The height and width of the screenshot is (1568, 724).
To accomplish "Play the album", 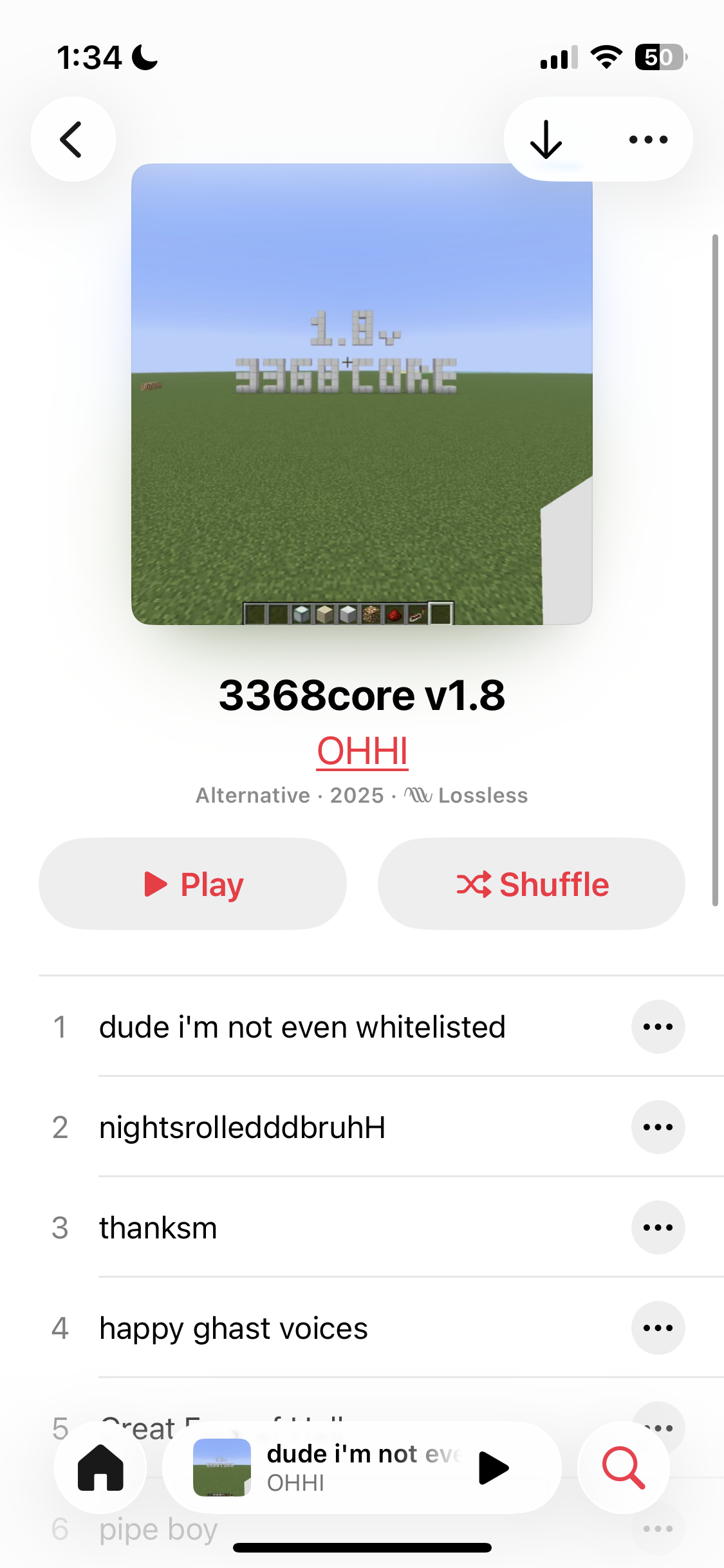I will (x=193, y=884).
